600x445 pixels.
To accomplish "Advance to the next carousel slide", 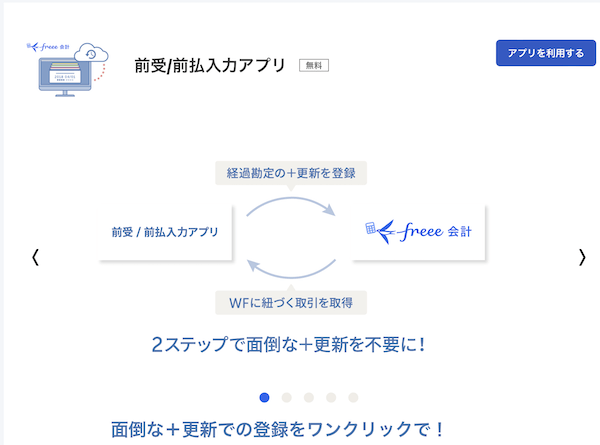I will [582, 258].
